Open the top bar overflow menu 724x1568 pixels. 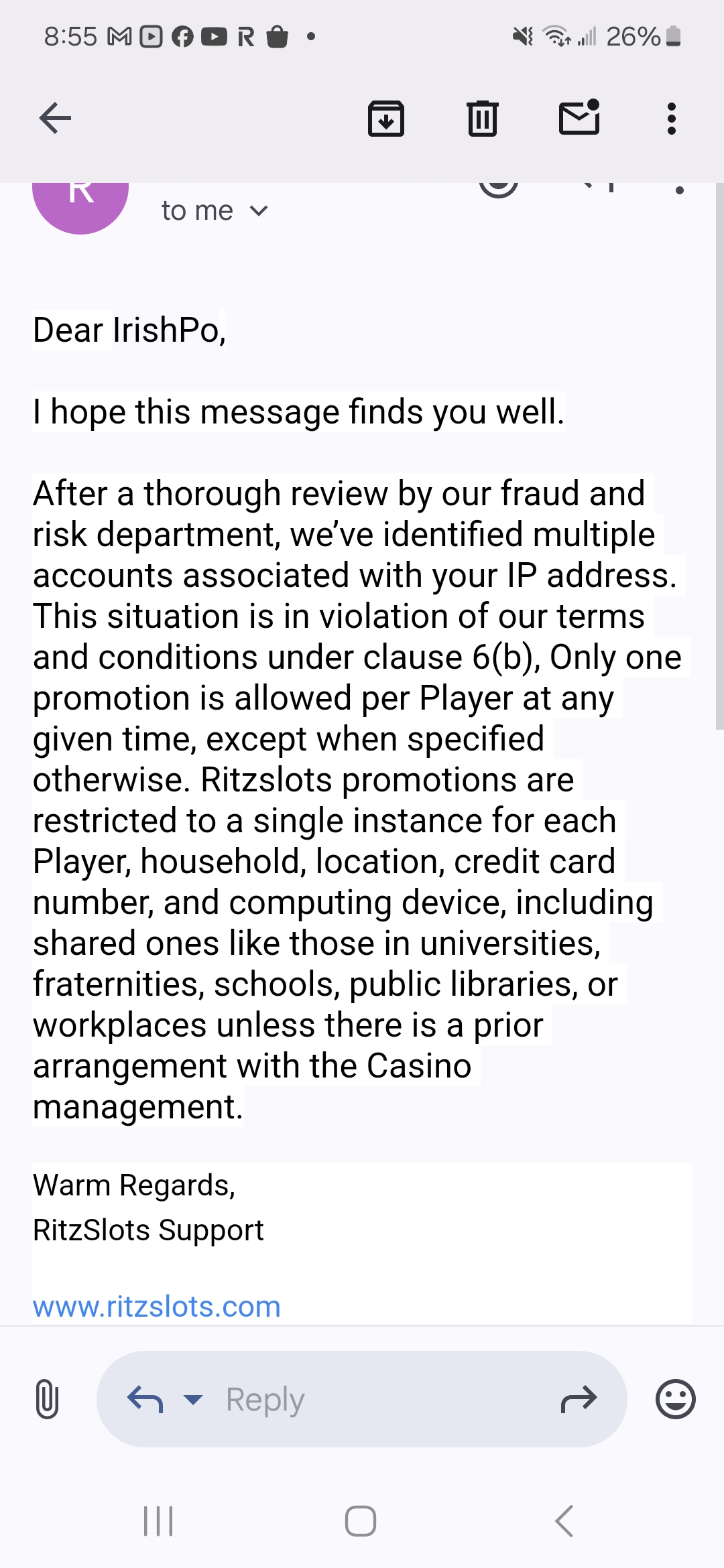[671, 119]
